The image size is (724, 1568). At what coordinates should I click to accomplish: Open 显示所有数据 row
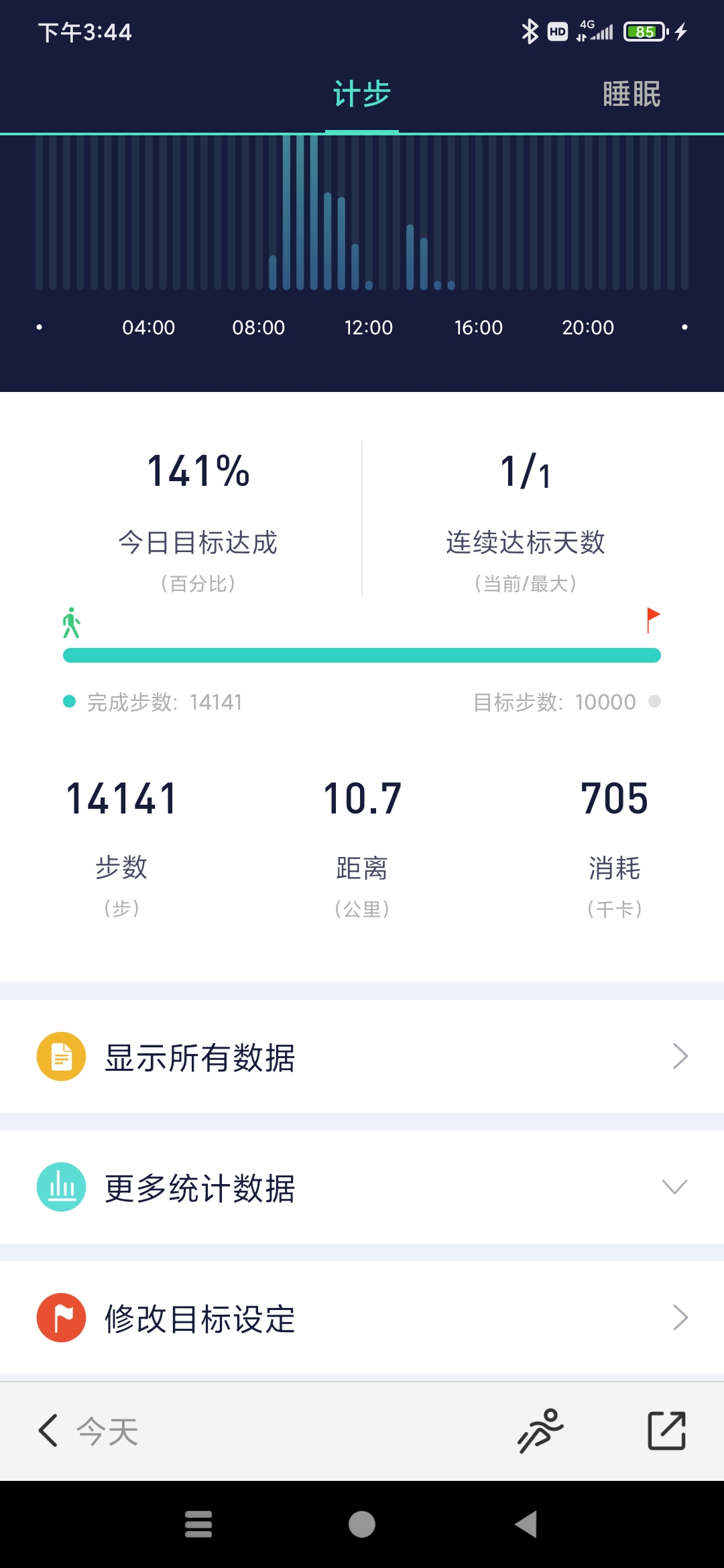pos(362,1057)
